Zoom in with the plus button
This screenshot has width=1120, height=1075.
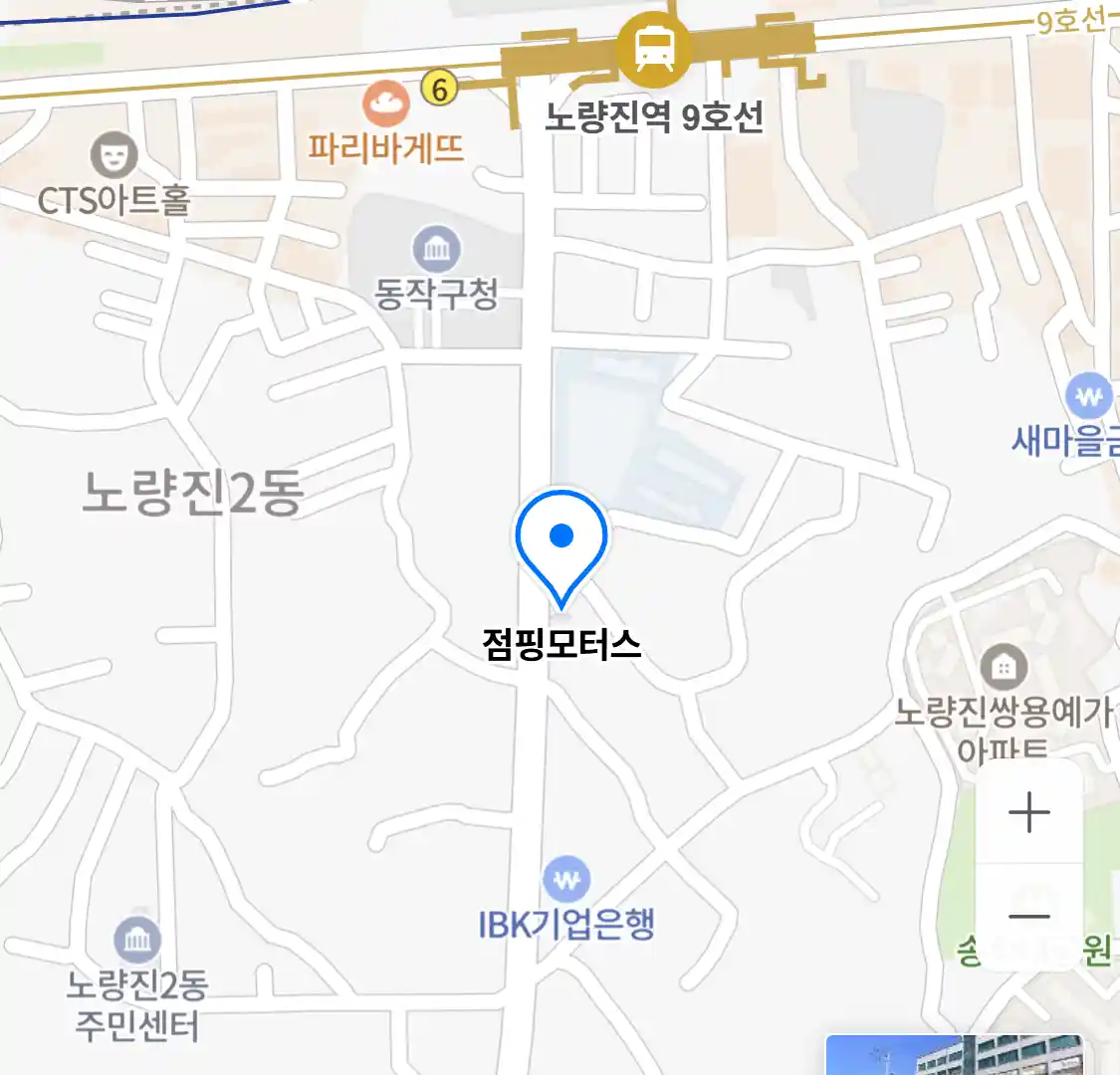click(x=1028, y=813)
